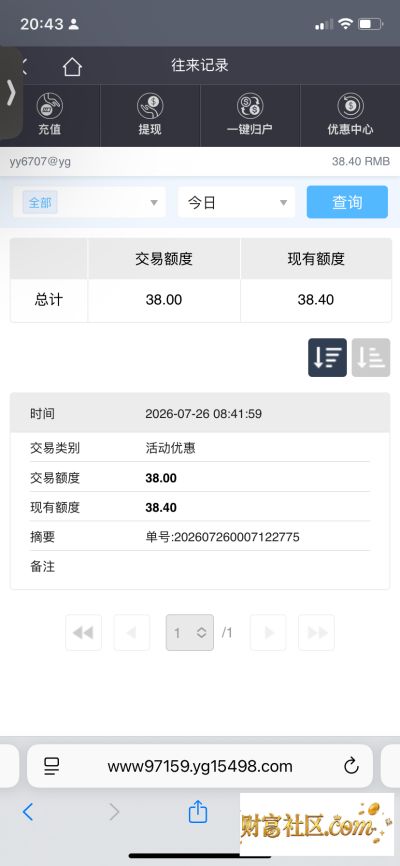The height and width of the screenshot is (866, 400).
Task: Tap the 查询 search button
Action: tap(347, 202)
